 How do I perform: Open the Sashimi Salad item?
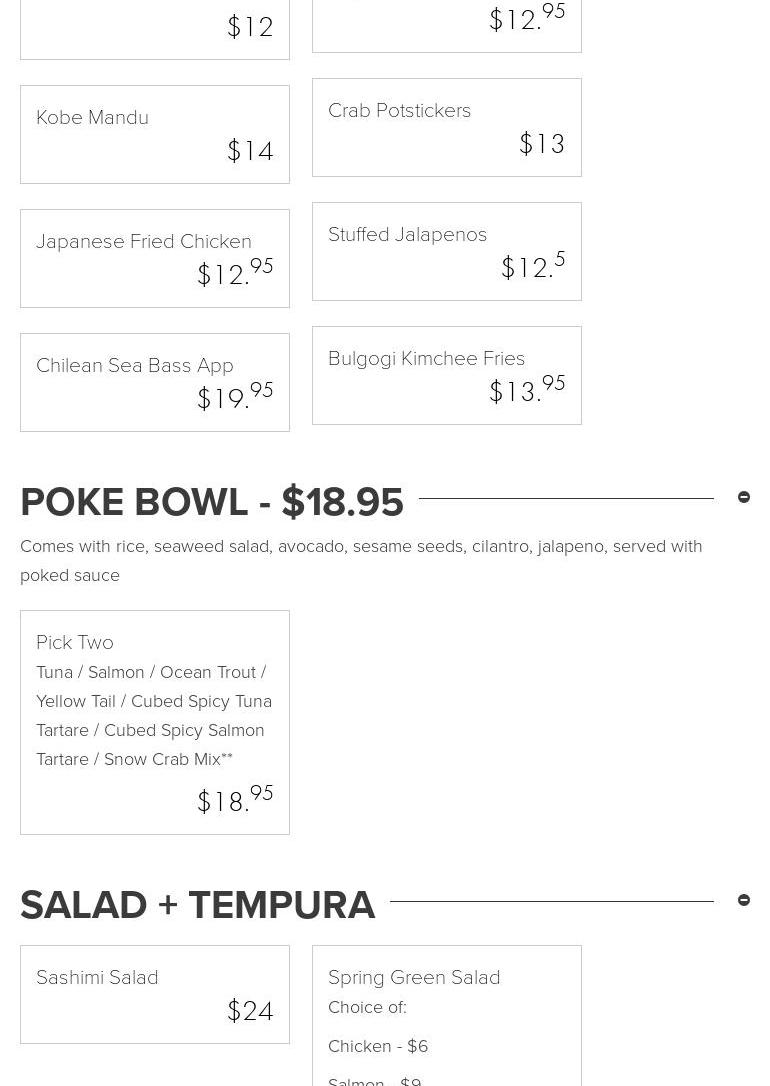(x=155, y=994)
